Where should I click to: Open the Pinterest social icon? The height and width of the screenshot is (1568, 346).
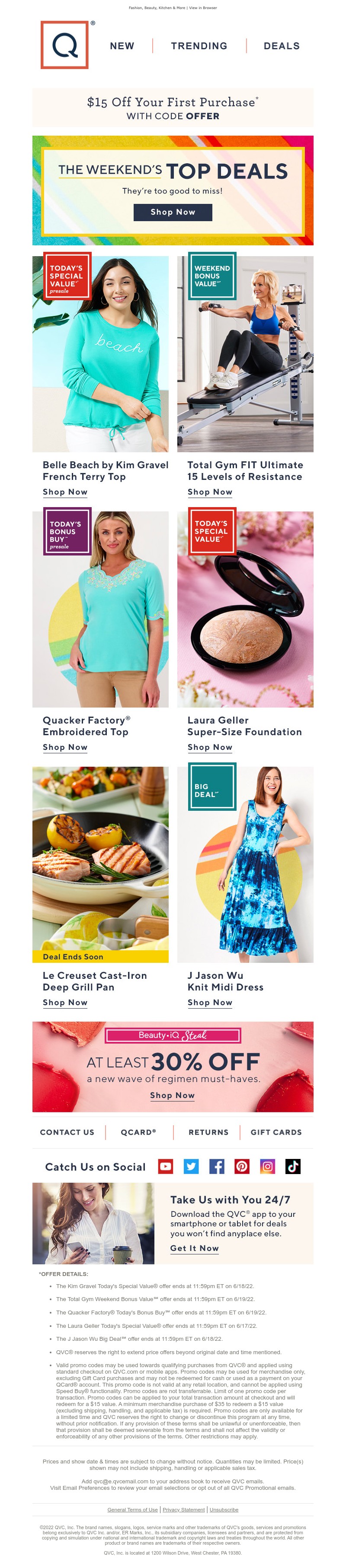pyautogui.click(x=242, y=1166)
